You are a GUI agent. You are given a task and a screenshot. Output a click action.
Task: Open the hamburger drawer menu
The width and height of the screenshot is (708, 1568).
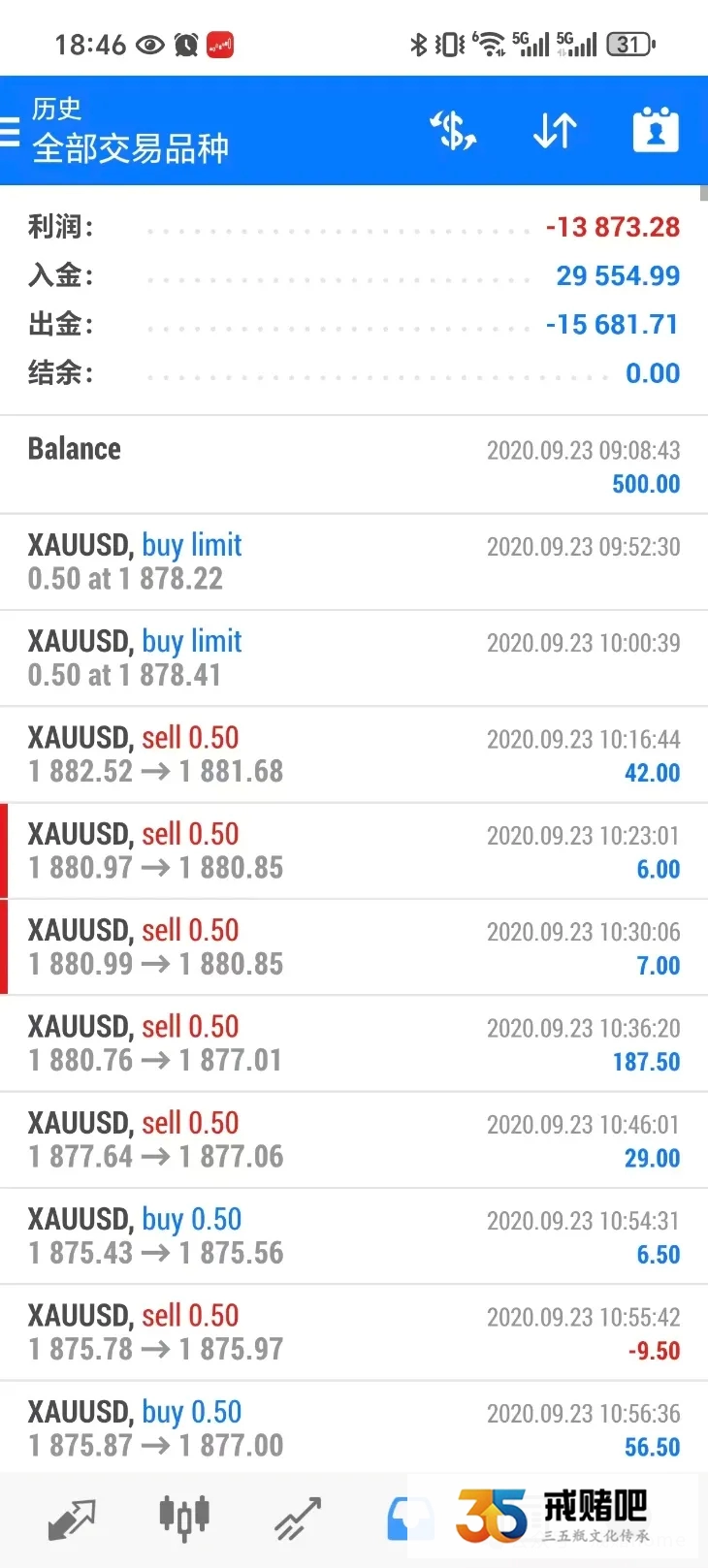[11, 131]
